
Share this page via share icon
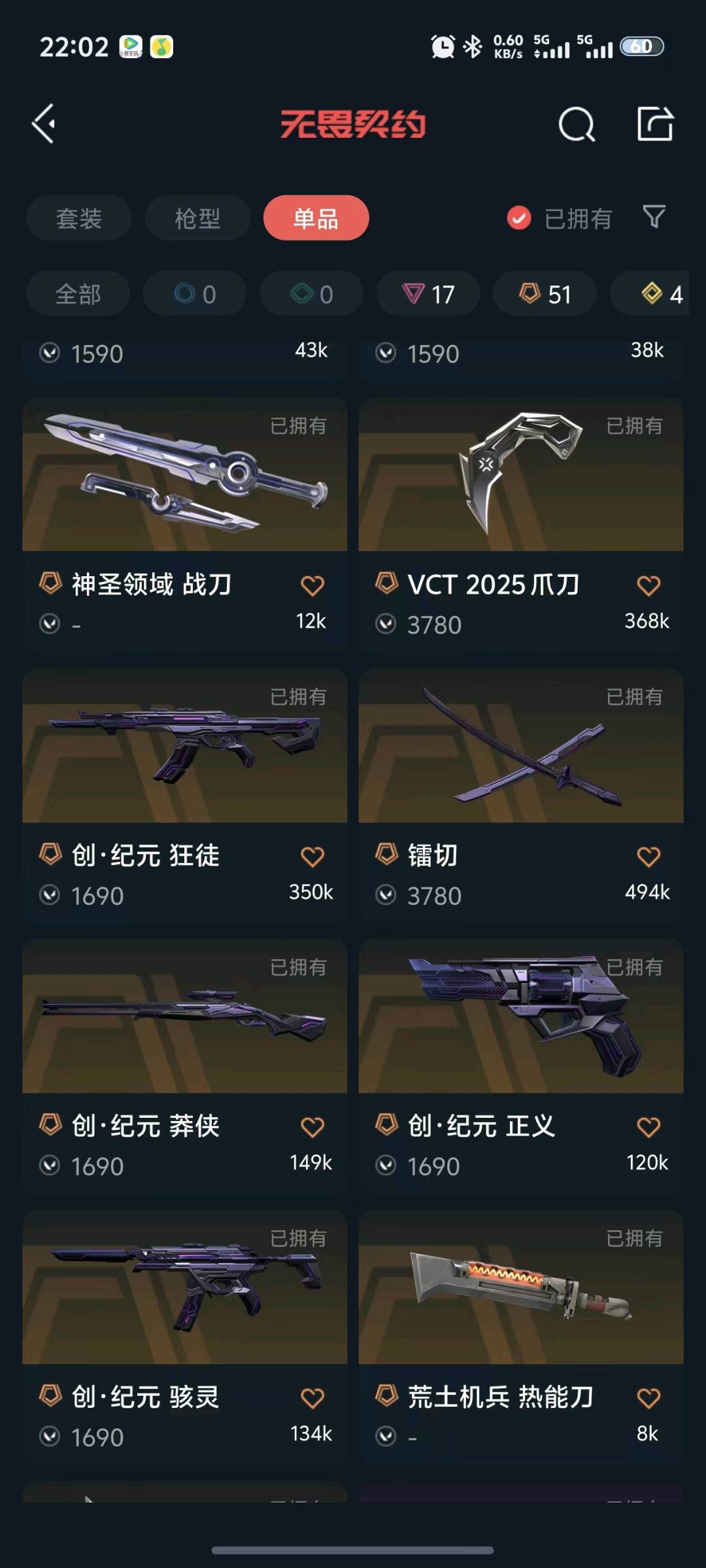[655, 123]
